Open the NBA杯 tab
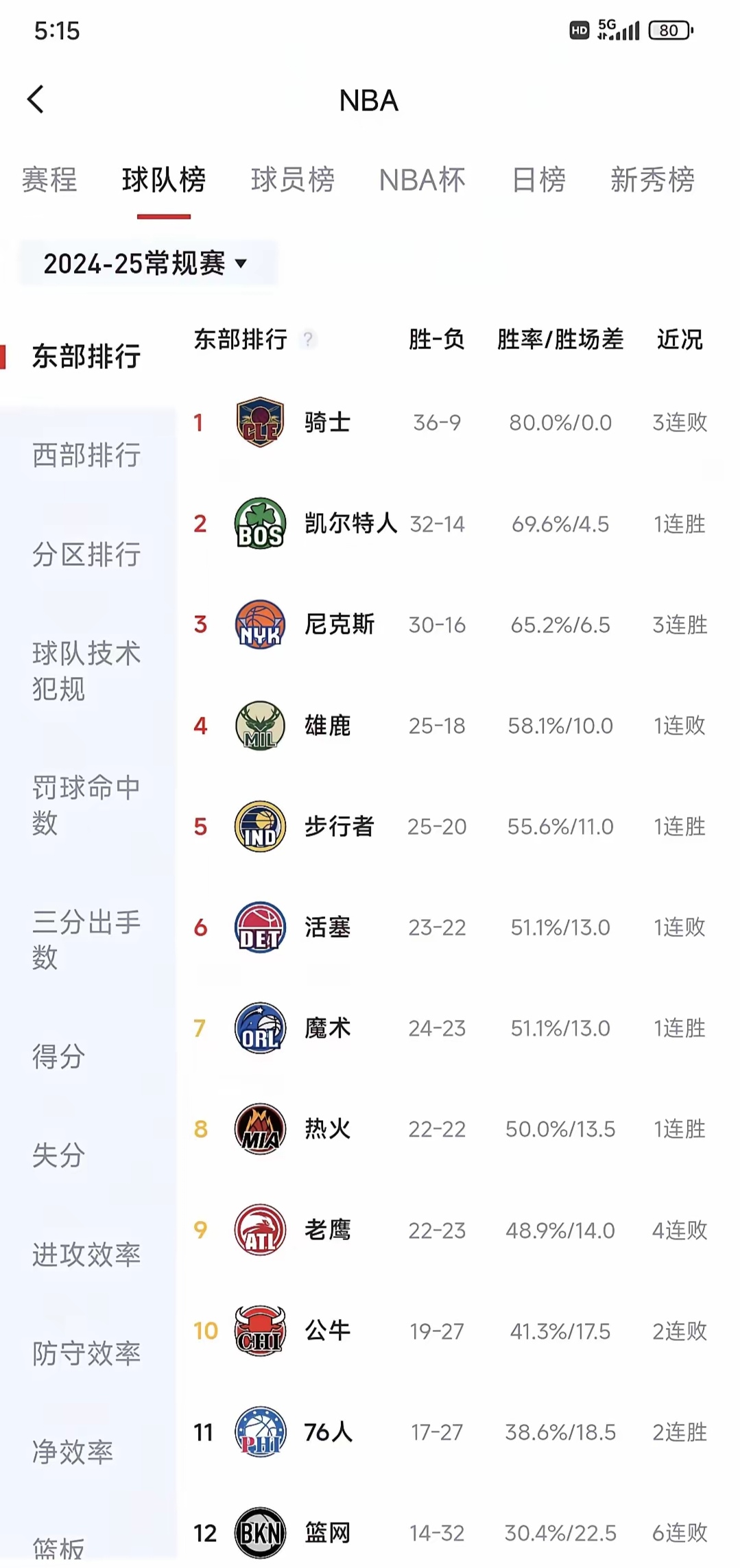Image resolution: width=740 pixels, height=1568 pixels. point(421,180)
